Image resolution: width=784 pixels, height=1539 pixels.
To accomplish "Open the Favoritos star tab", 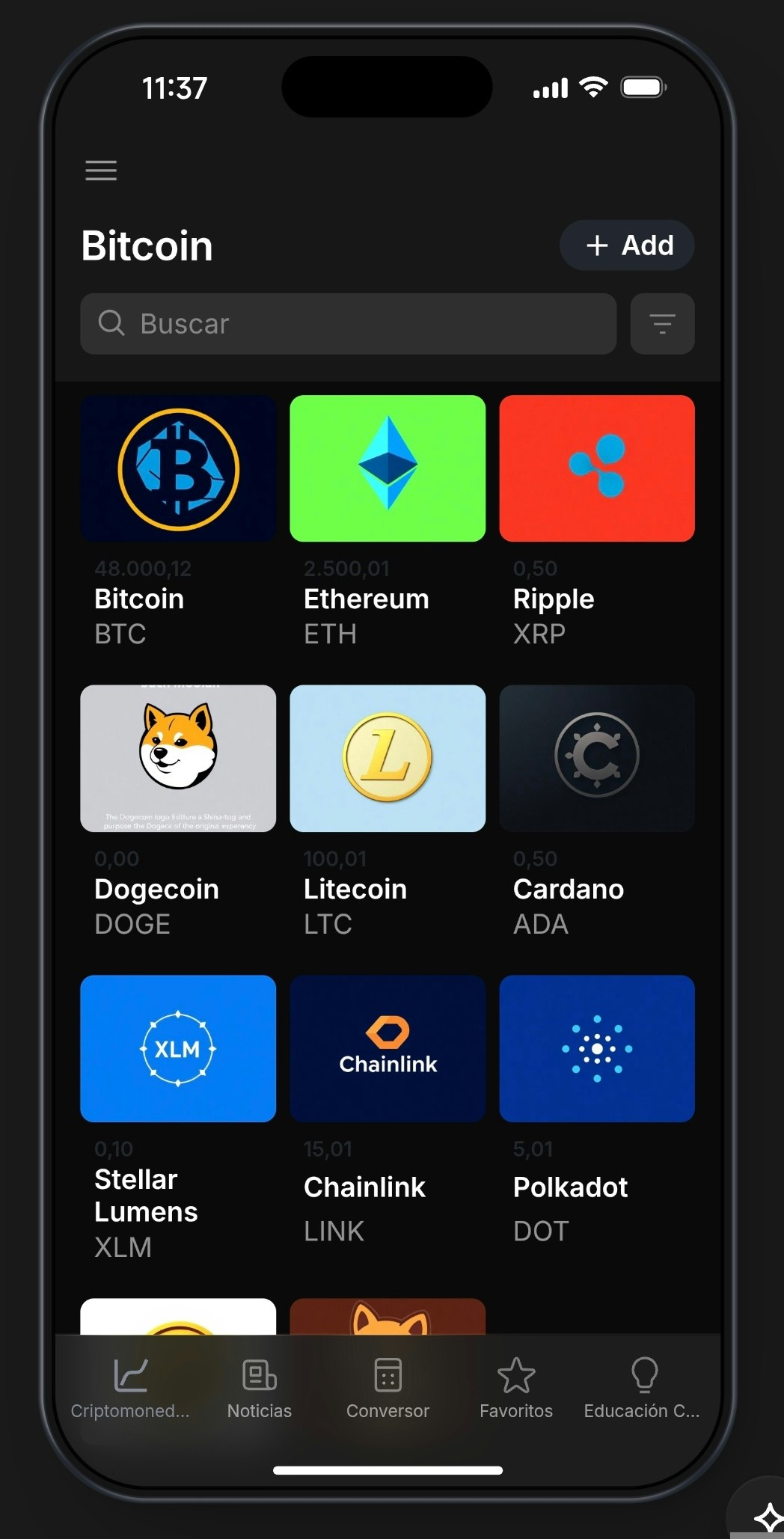I will 517,1388.
